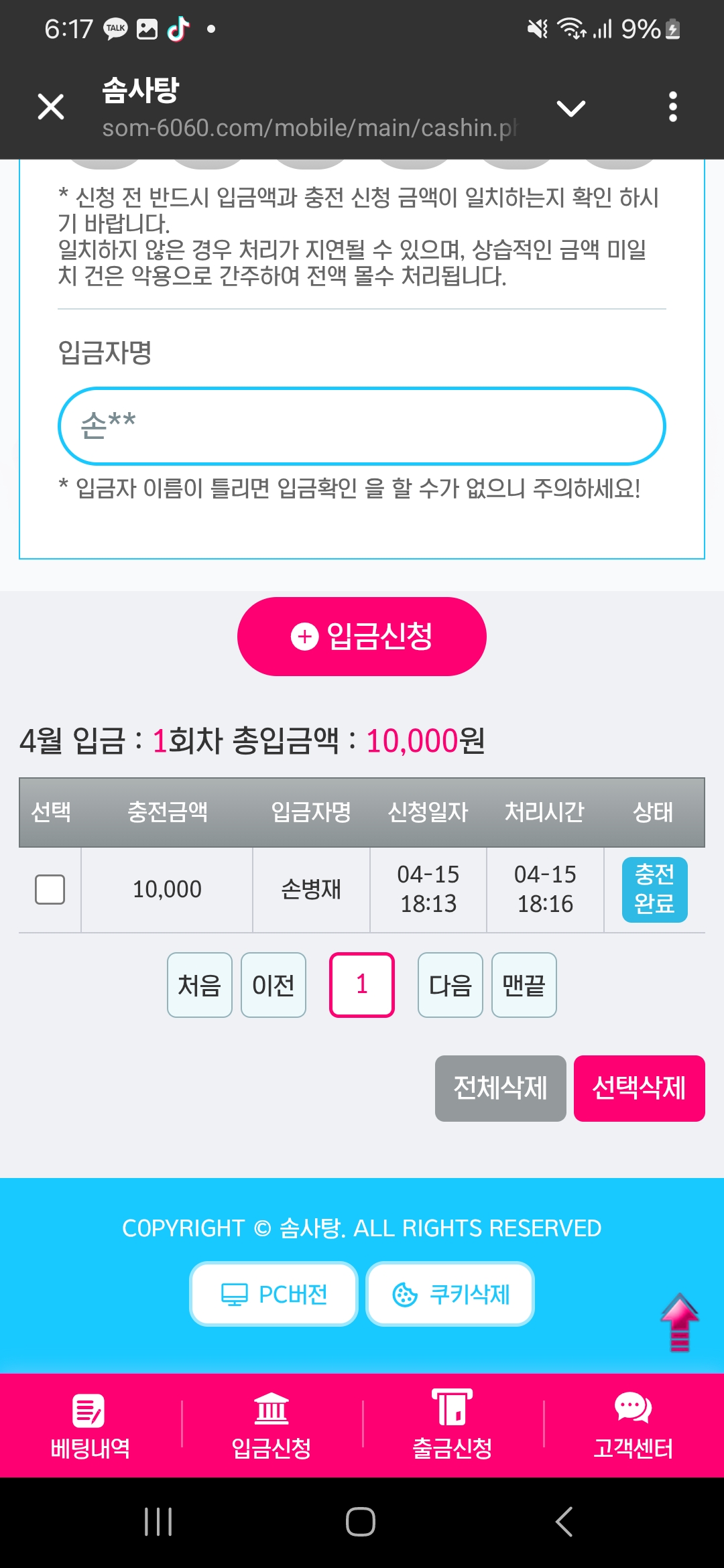Screen dimensions: 724x1568
Task: Open the 베팅내역 tab
Action: click(x=90, y=1426)
